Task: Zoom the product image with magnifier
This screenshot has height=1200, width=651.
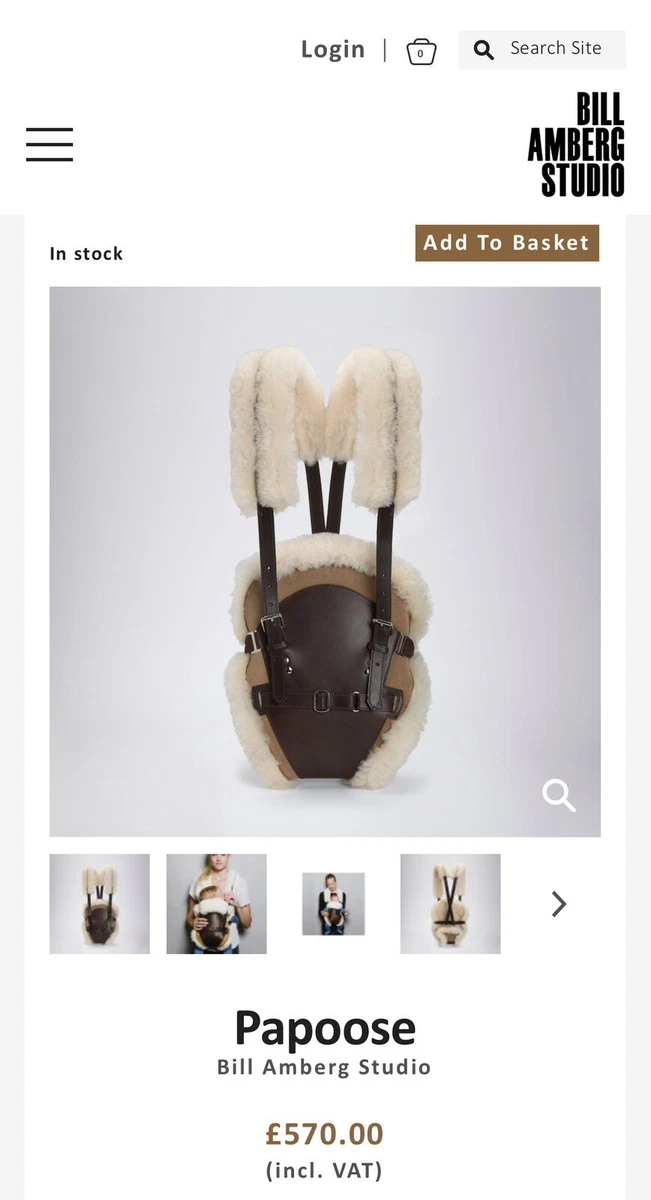Action: coord(558,796)
